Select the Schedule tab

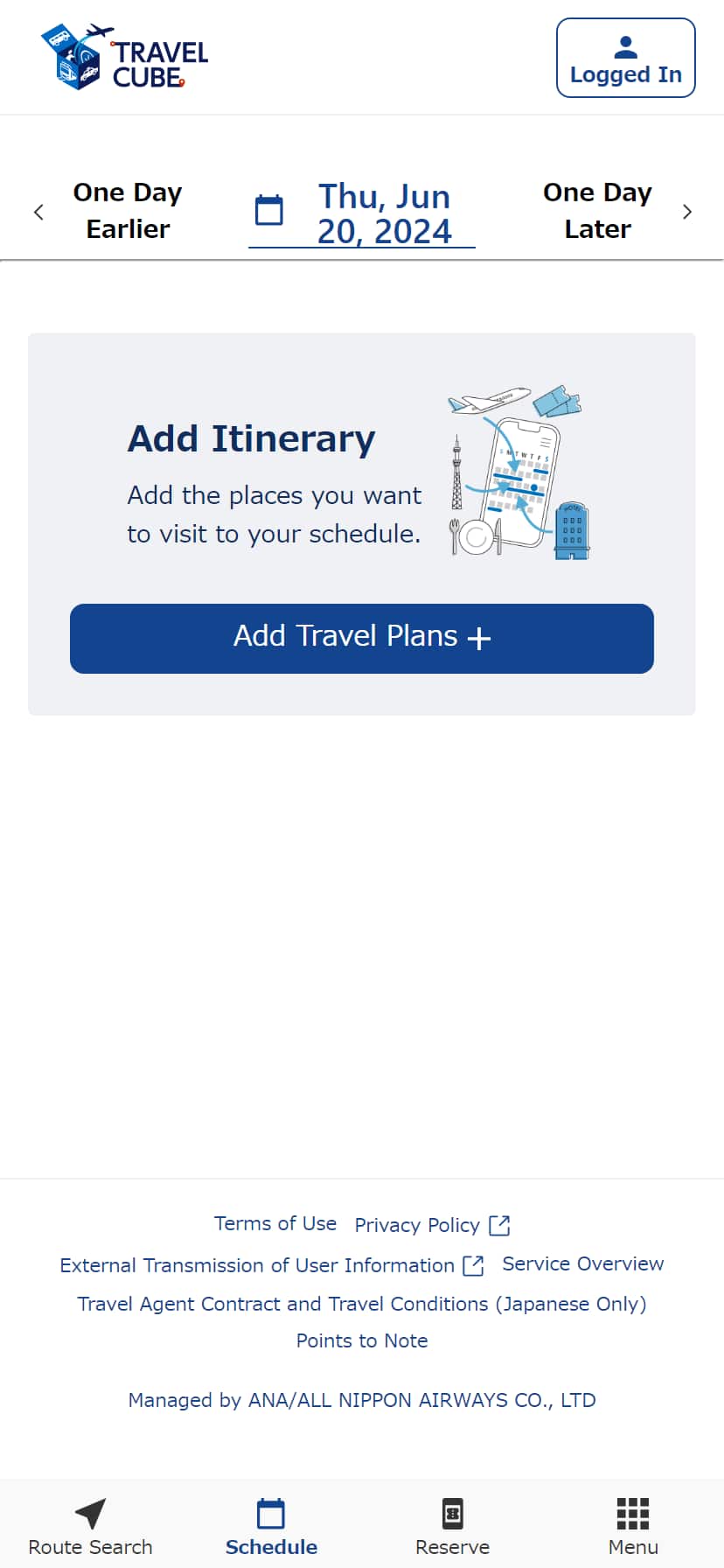click(271, 1526)
